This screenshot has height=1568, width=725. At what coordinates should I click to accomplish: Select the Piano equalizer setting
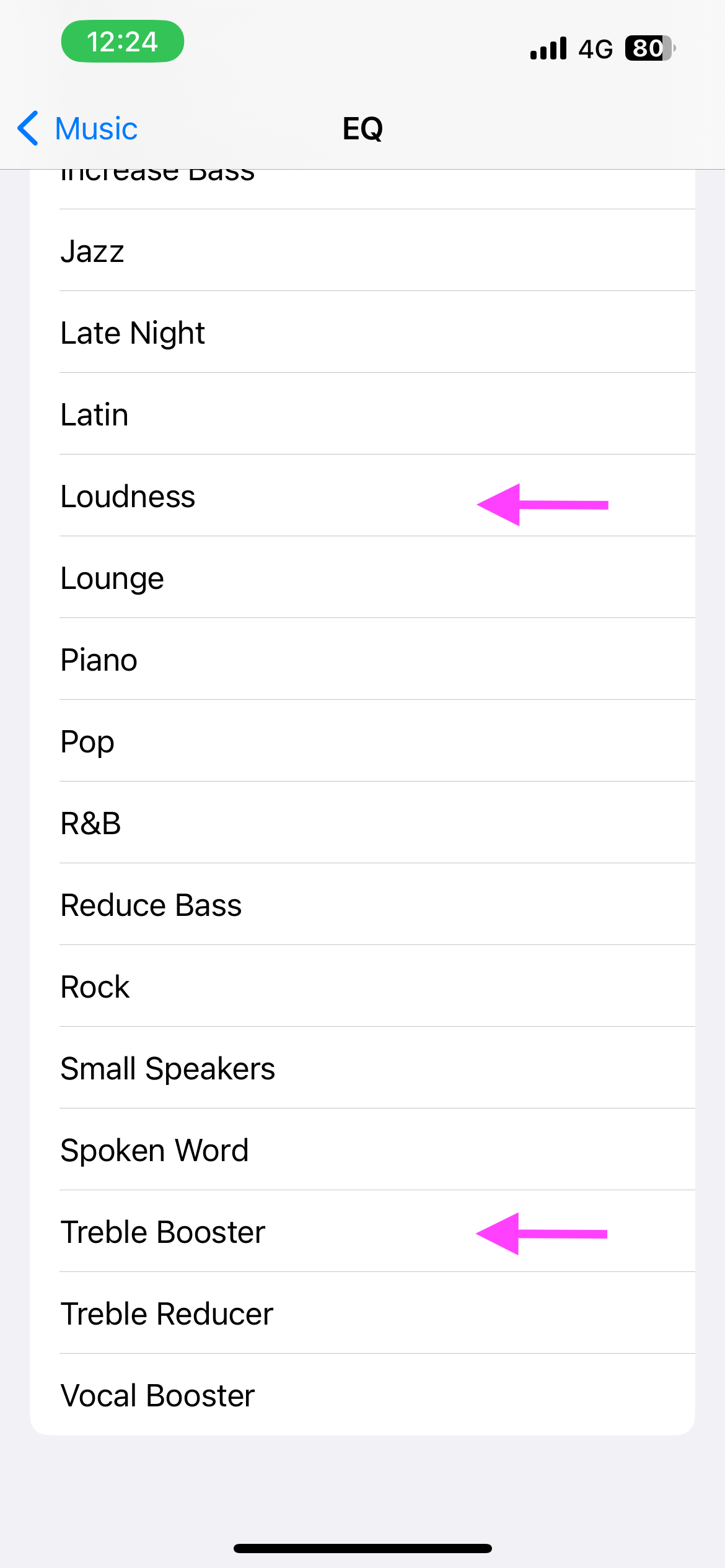362,660
